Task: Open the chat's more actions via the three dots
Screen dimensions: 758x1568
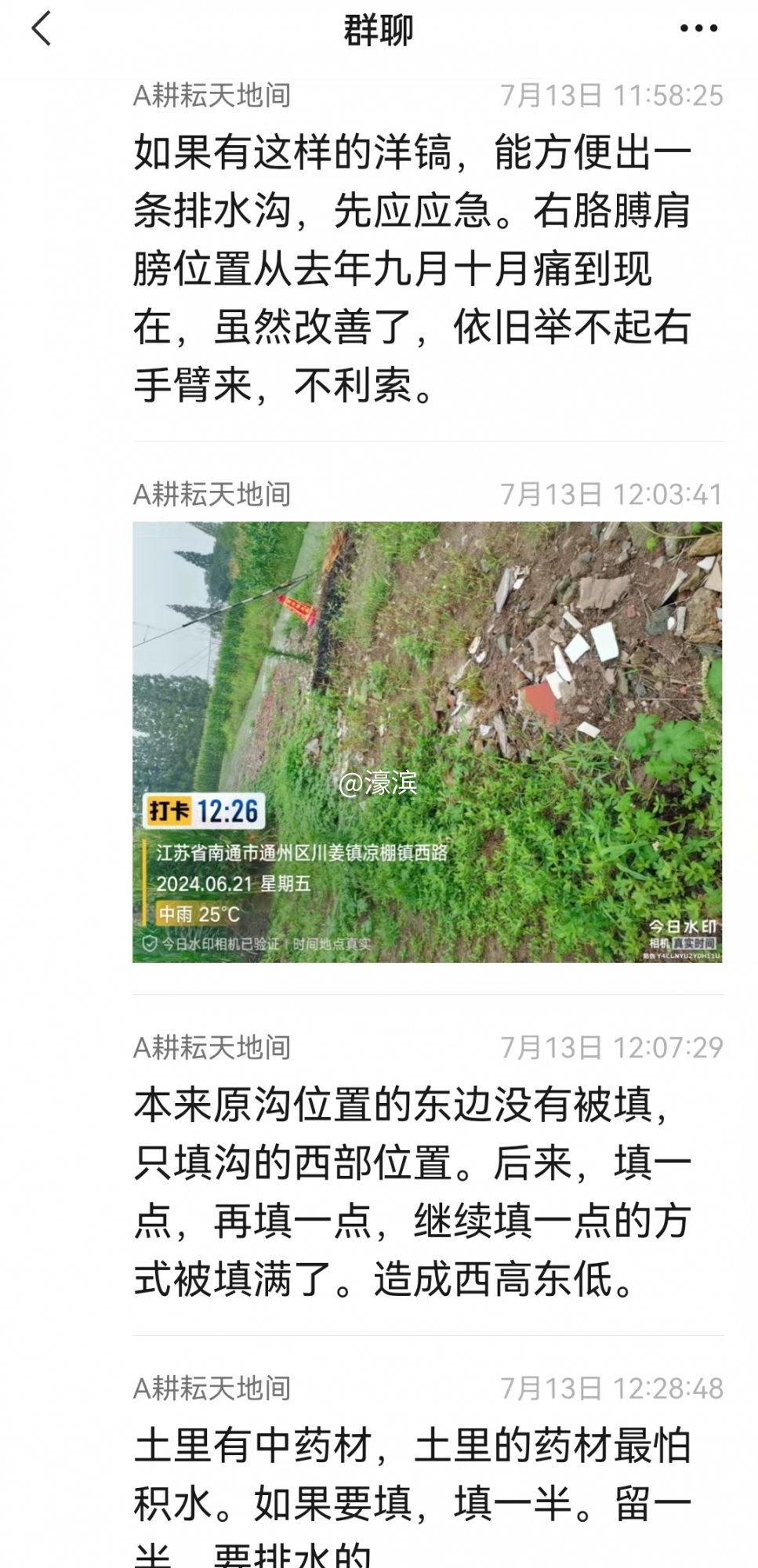Action: (x=696, y=30)
